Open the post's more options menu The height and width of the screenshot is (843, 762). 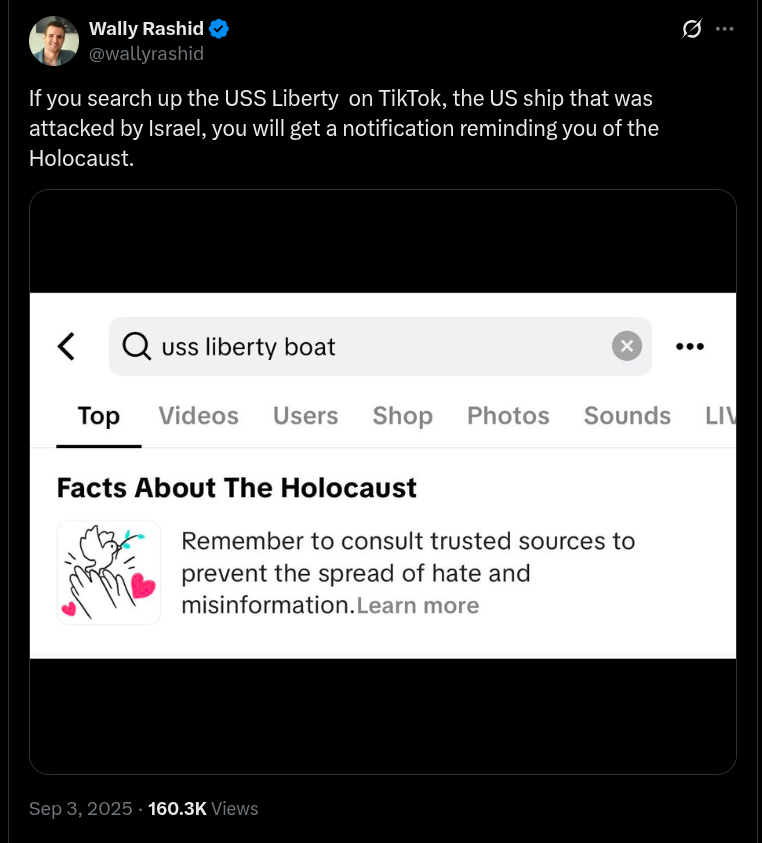[x=726, y=29]
